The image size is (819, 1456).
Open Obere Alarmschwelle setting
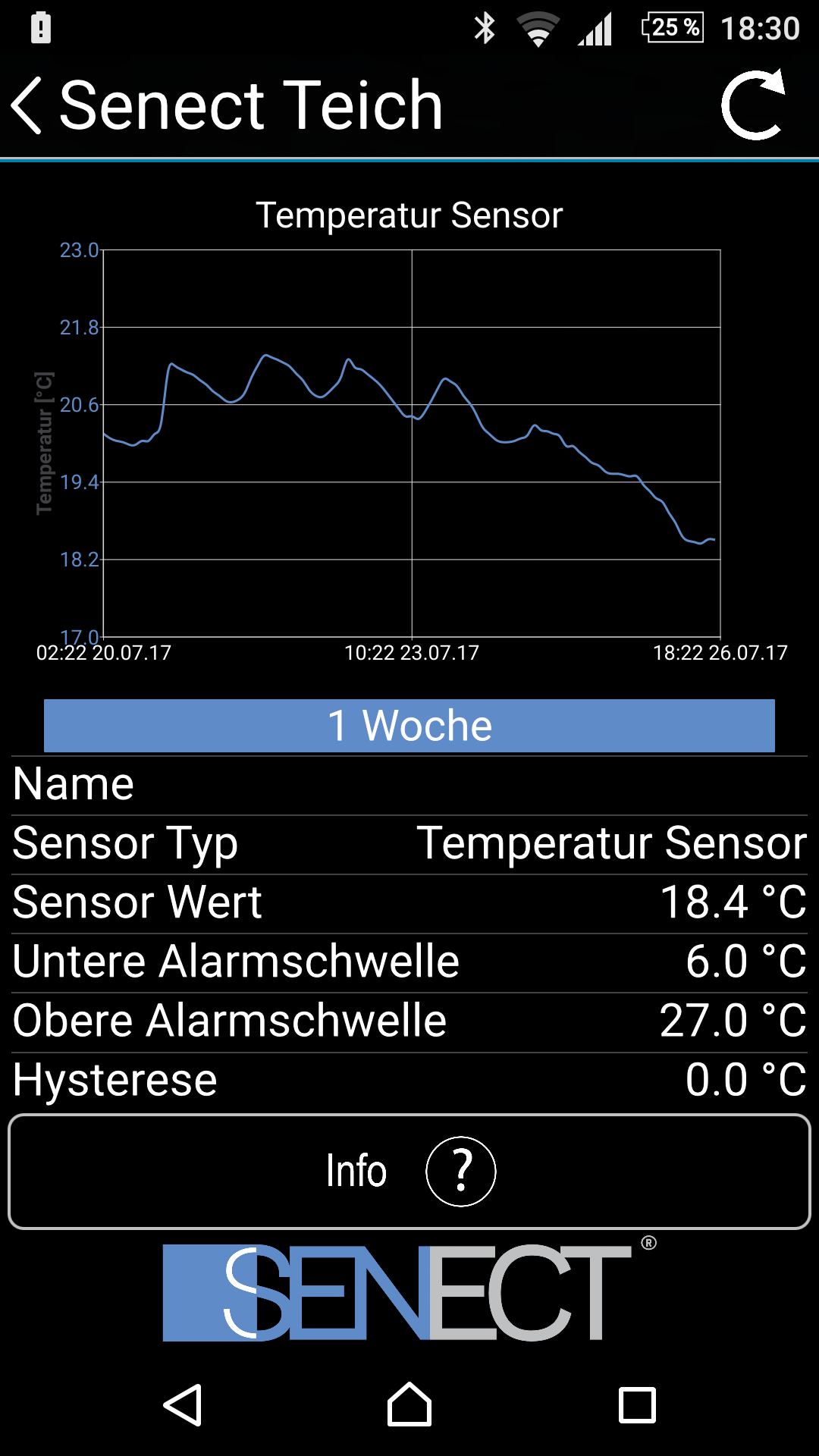(x=409, y=1021)
